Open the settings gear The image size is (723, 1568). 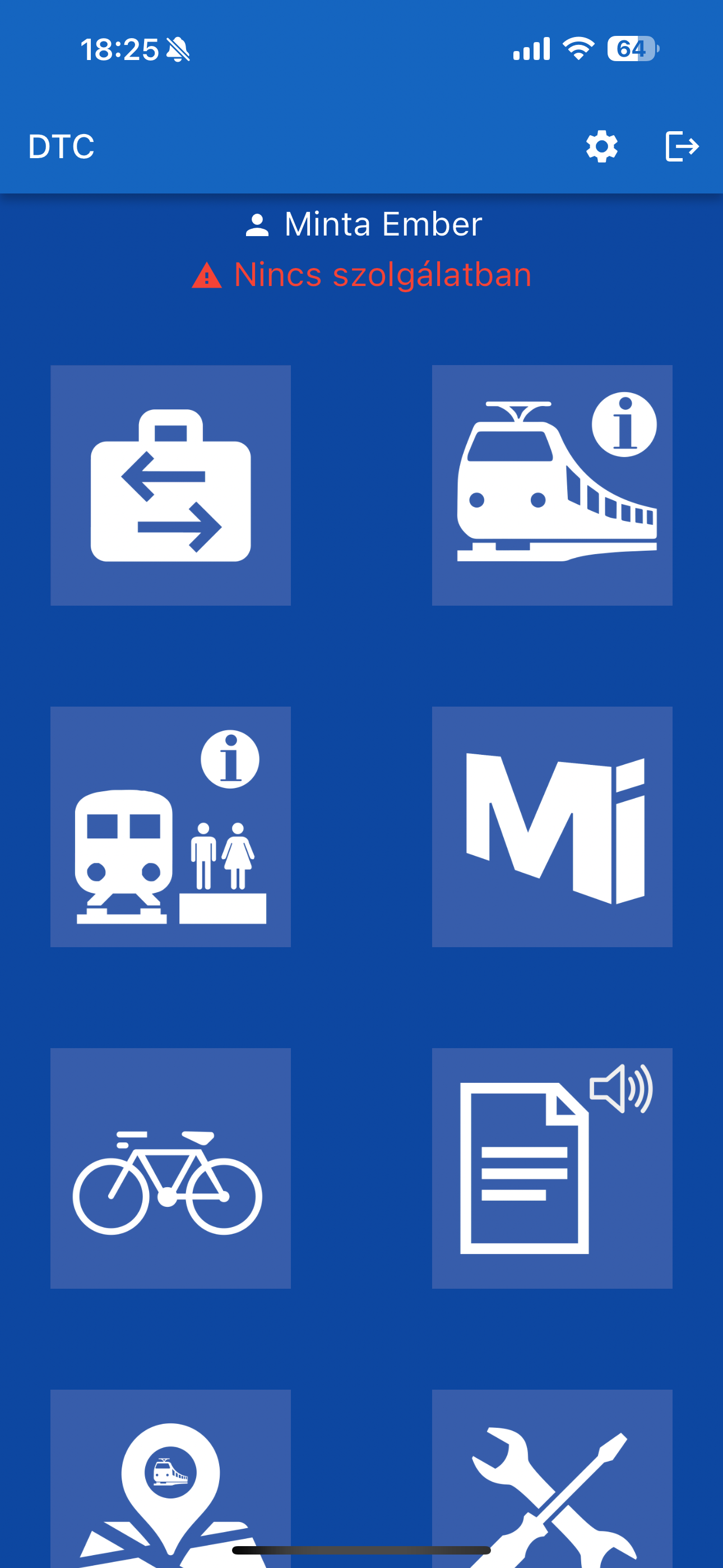point(601,147)
